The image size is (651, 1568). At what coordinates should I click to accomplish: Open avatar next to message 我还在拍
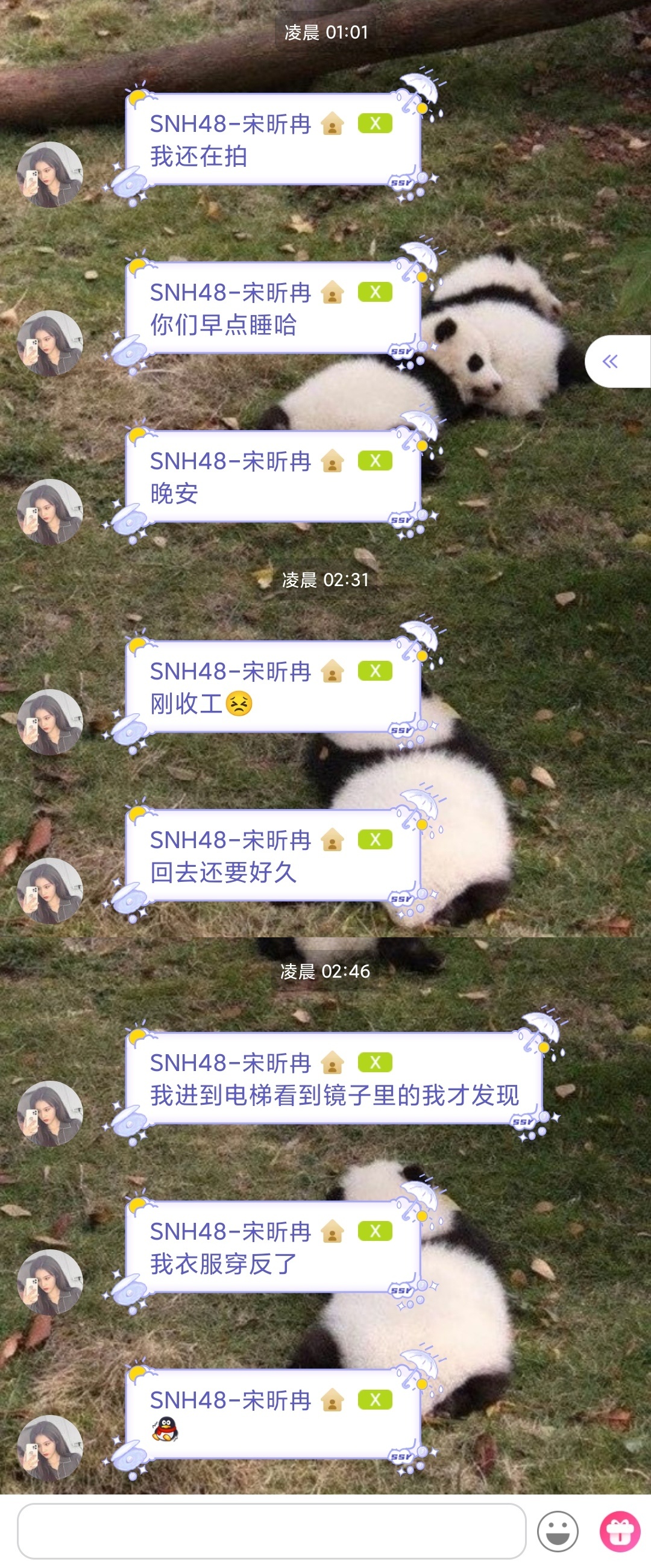click(x=49, y=175)
